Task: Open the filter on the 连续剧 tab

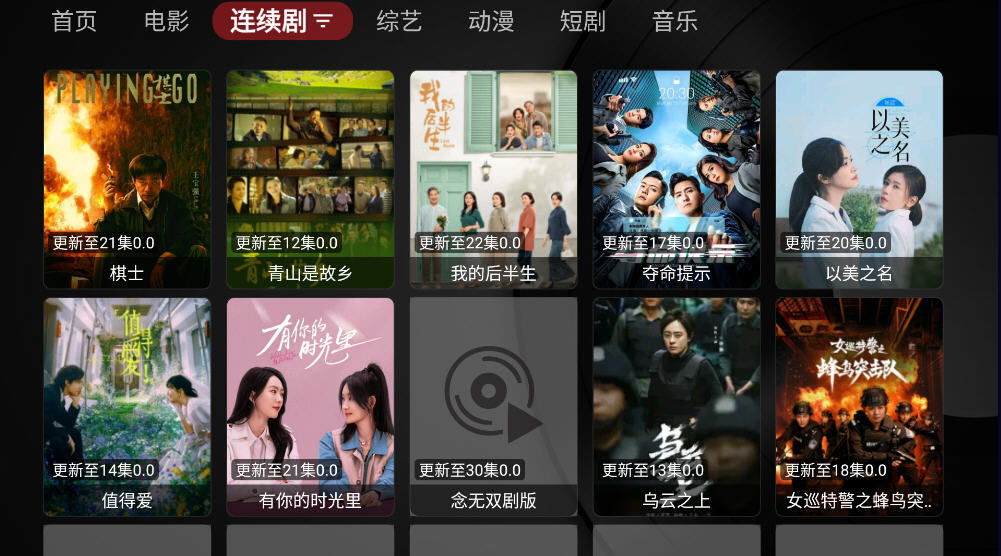Action: point(323,22)
